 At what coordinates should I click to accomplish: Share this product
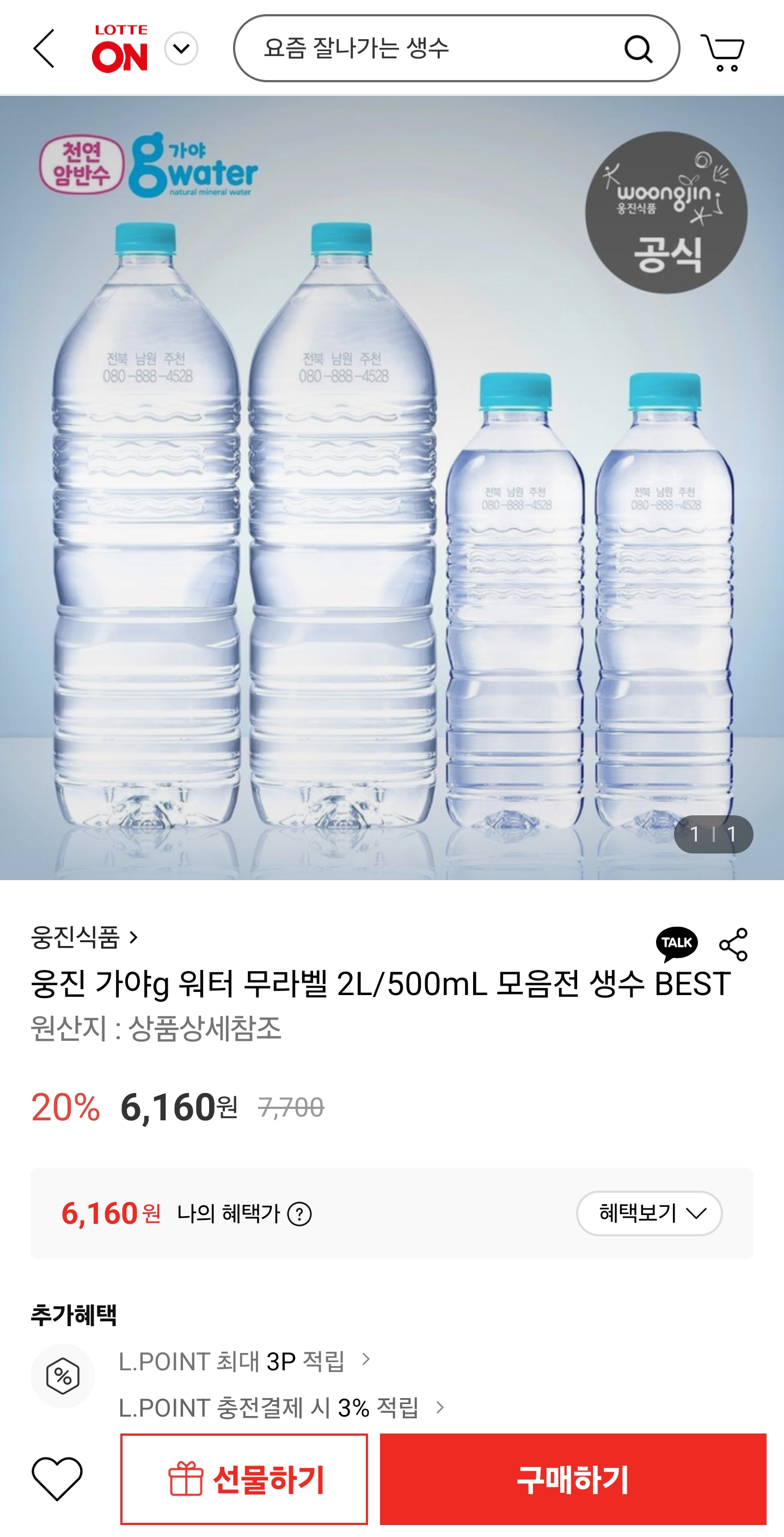[x=733, y=944]
